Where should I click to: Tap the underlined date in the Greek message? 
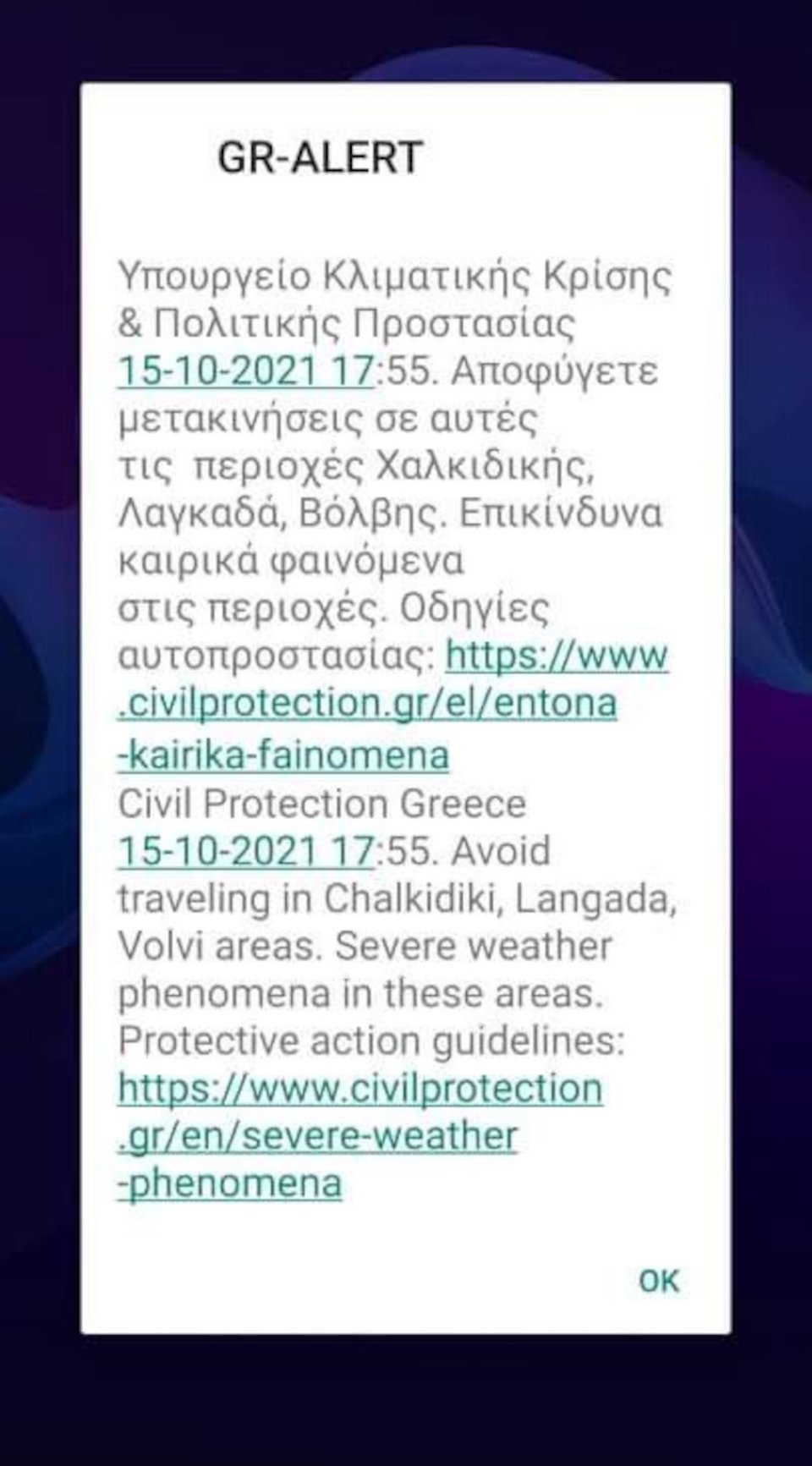tap(245, 371)
